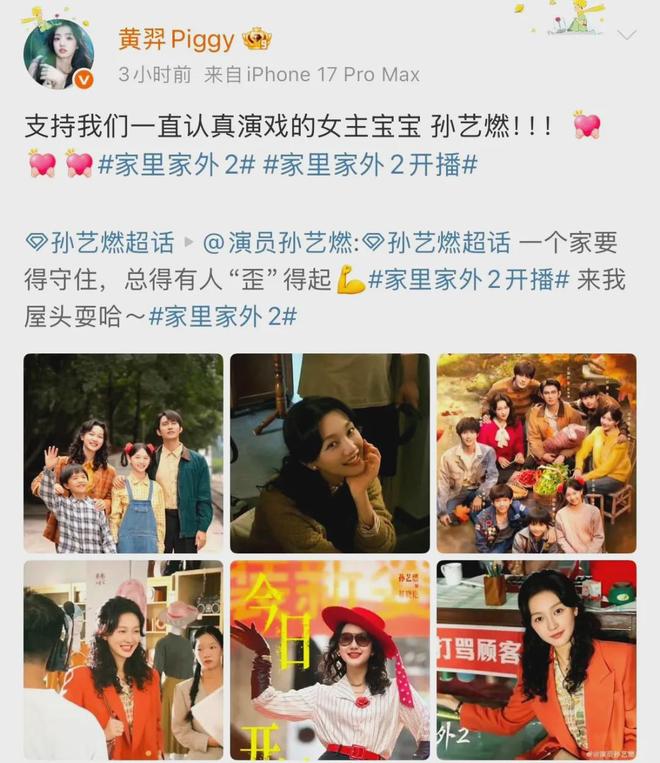This screenshot has width=660, height=763.
Task: Open the behind-the-scenes photo with film crew
Action: point(124,660)
